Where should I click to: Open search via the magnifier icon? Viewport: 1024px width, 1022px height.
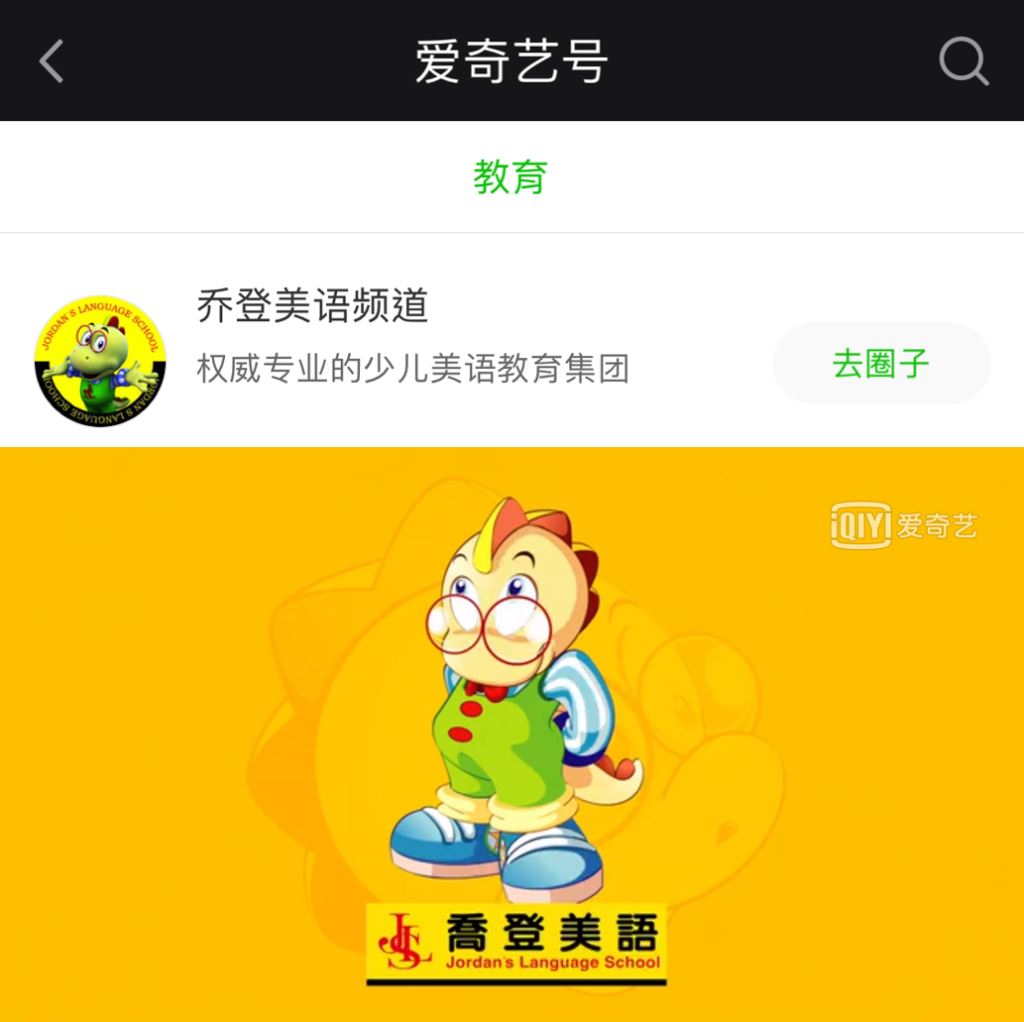pos(964,62)
